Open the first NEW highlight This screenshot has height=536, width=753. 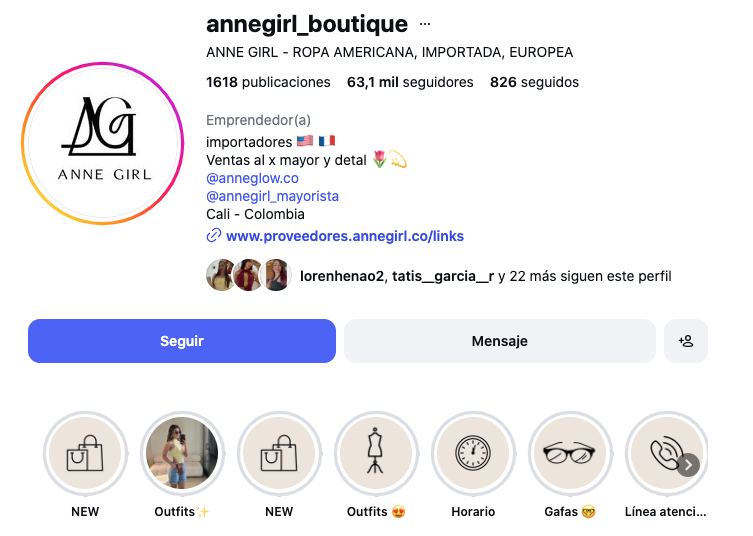point(85,456)
